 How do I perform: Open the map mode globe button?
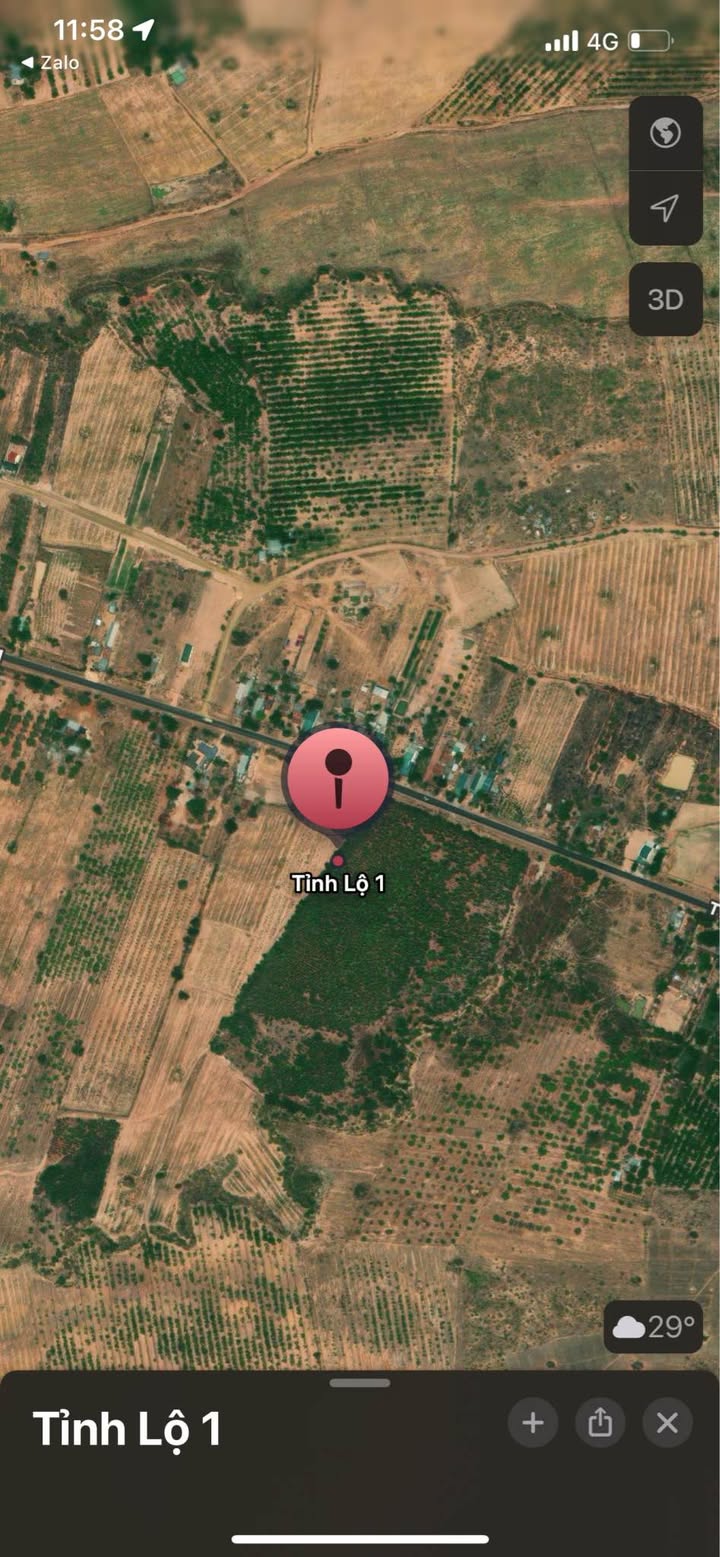(665, 133)
